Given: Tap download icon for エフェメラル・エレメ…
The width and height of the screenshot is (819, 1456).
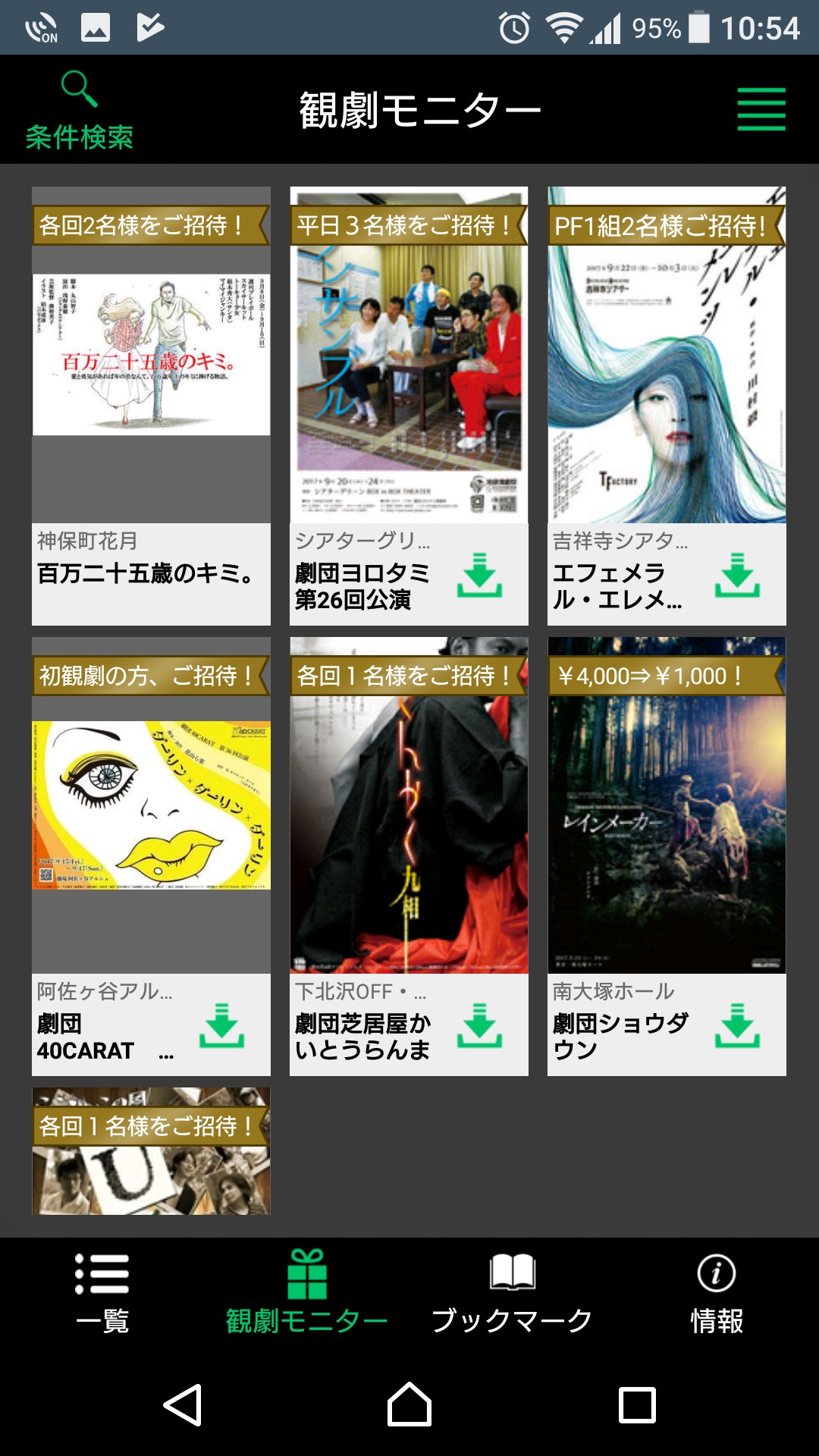Looking at the screenshot, I should pyautogui.click(x=737, y=576).
